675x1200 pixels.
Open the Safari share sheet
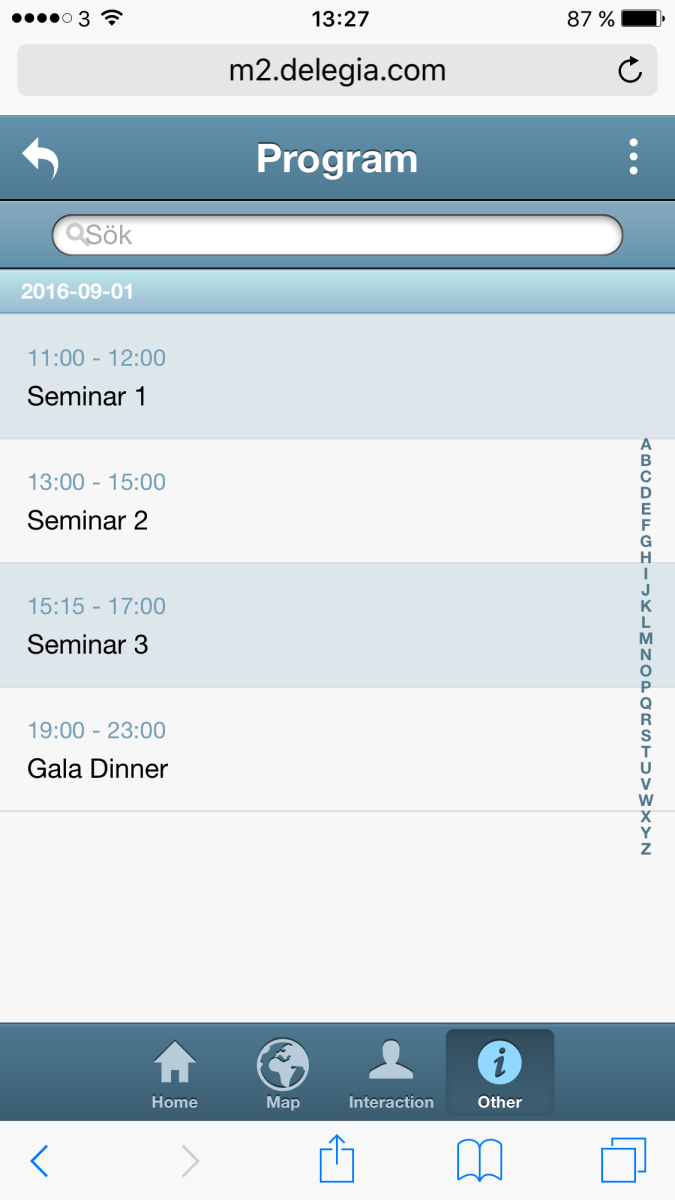click(337, 1160)
